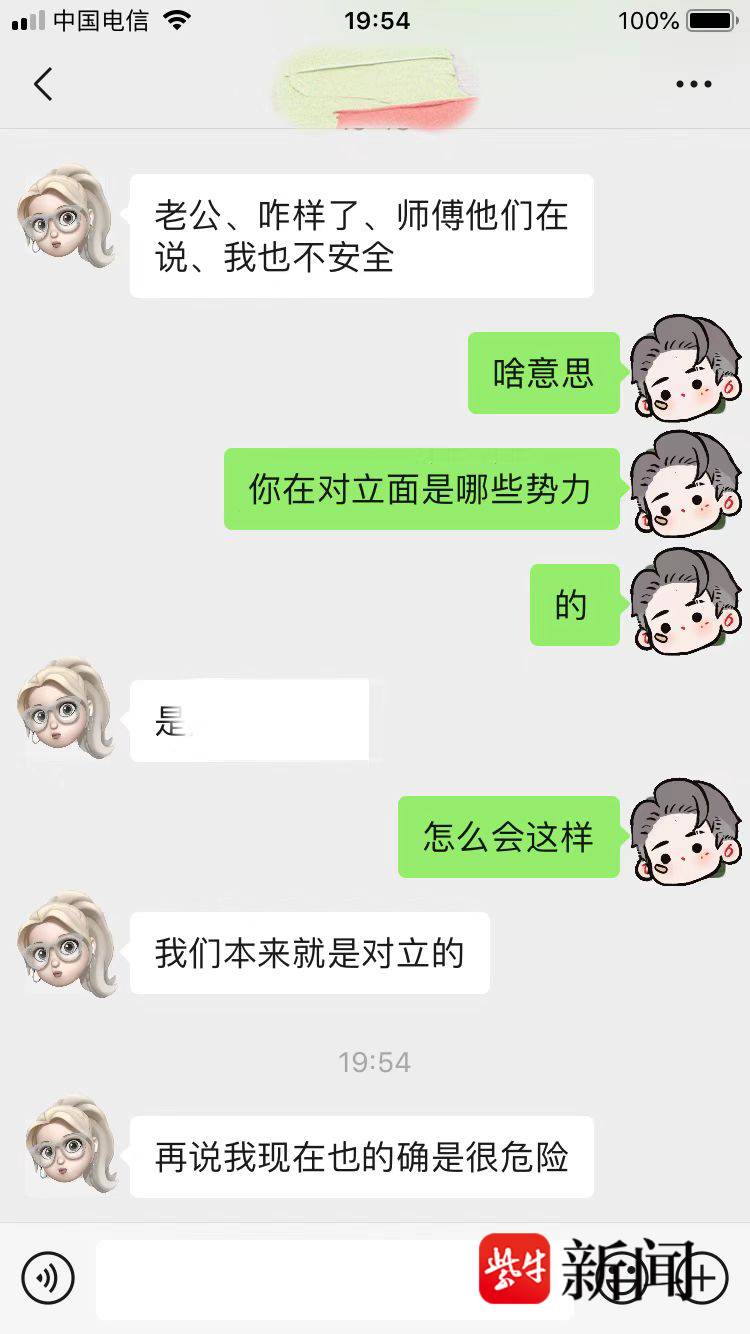The width and height of the screenshot is (750, 1334).
Task: View profile from avatar by '啥意思'
Action: [x=686, y=367]
